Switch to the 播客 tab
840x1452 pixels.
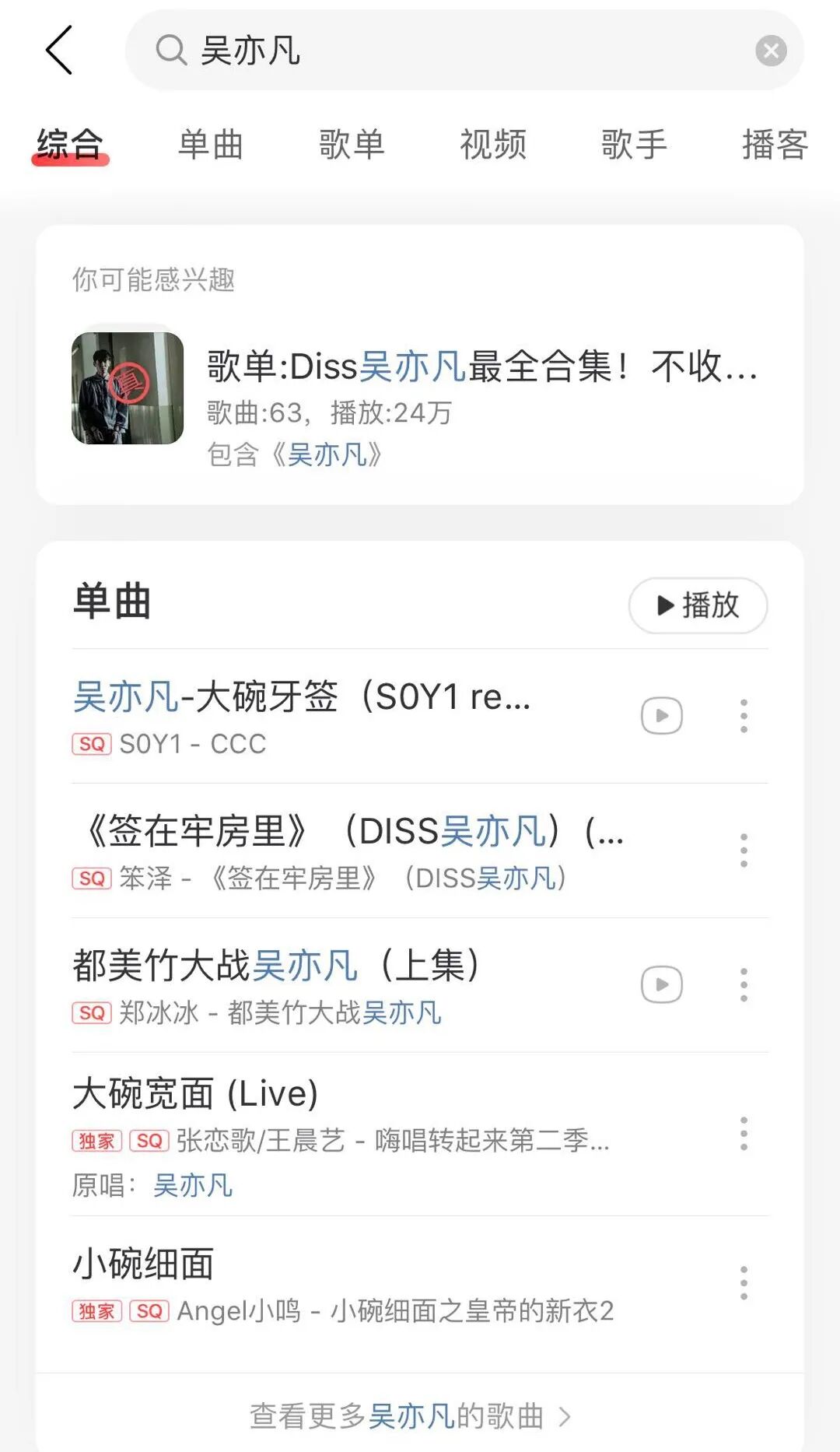pos(775,145)
